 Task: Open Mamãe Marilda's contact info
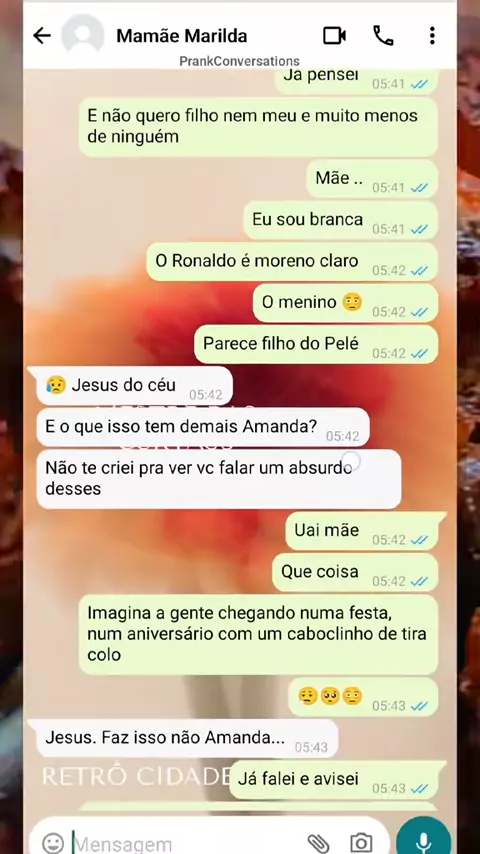pos(181,36)
